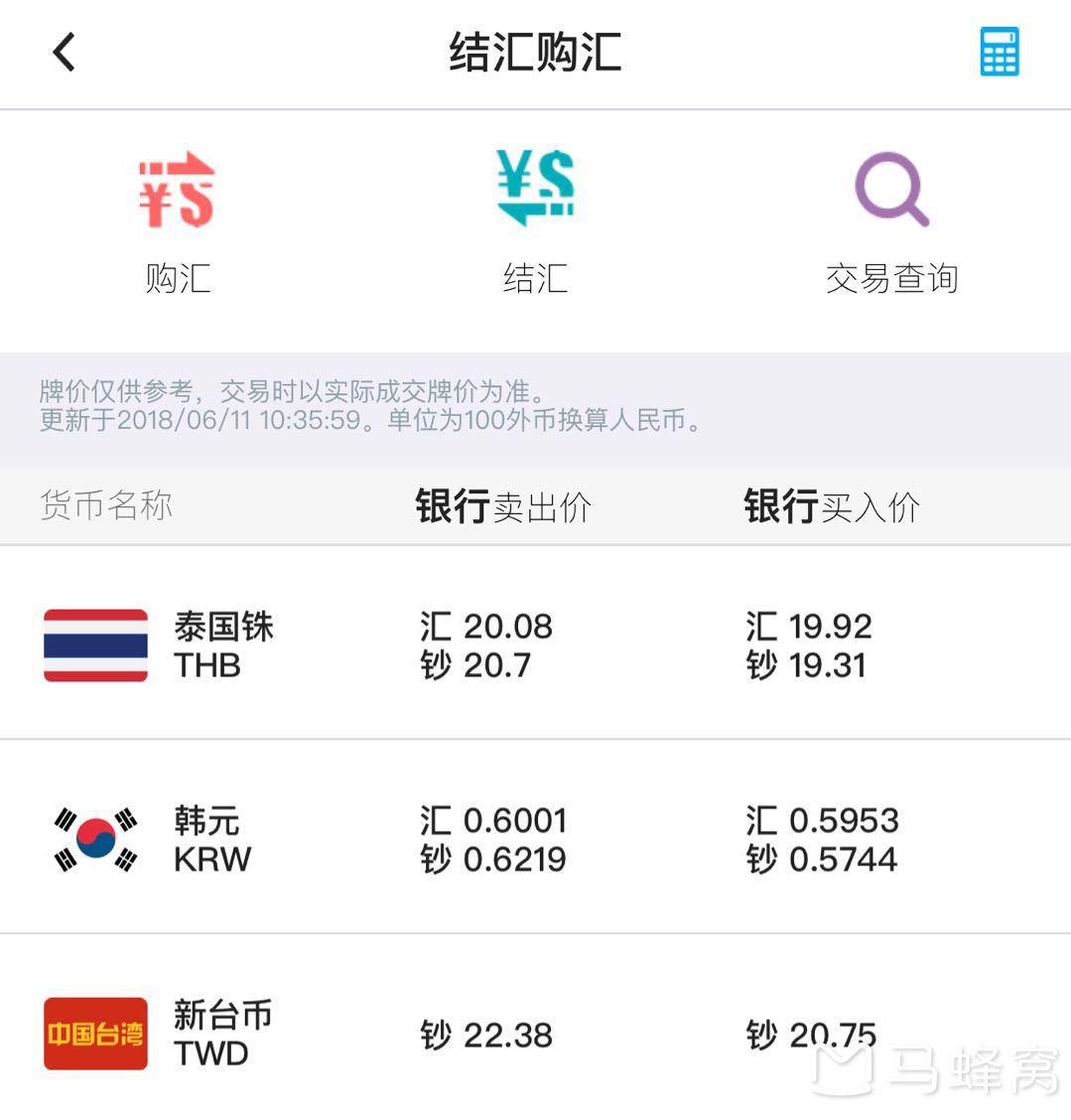Go back from the 结汇购汇 page
The image size is (1071, 1120).
tap(65, 53)
